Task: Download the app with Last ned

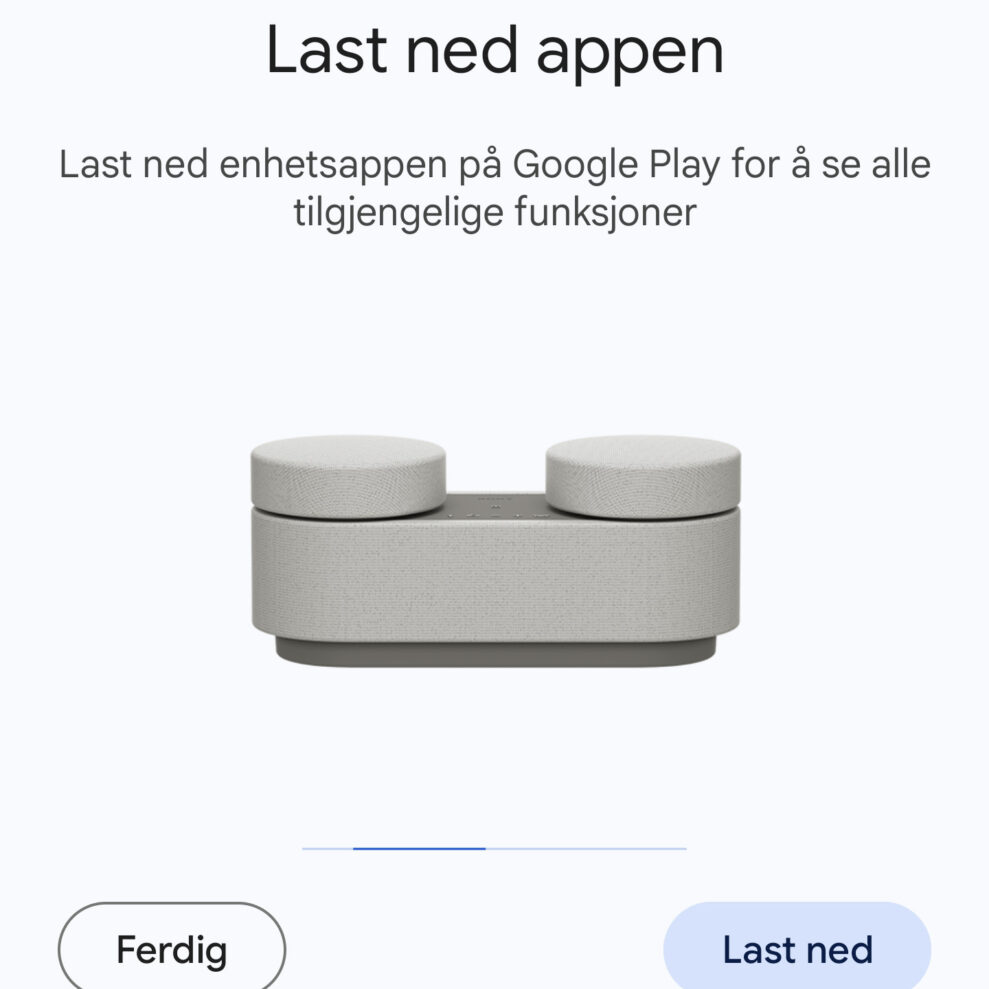Action: [x=797, y=948]
